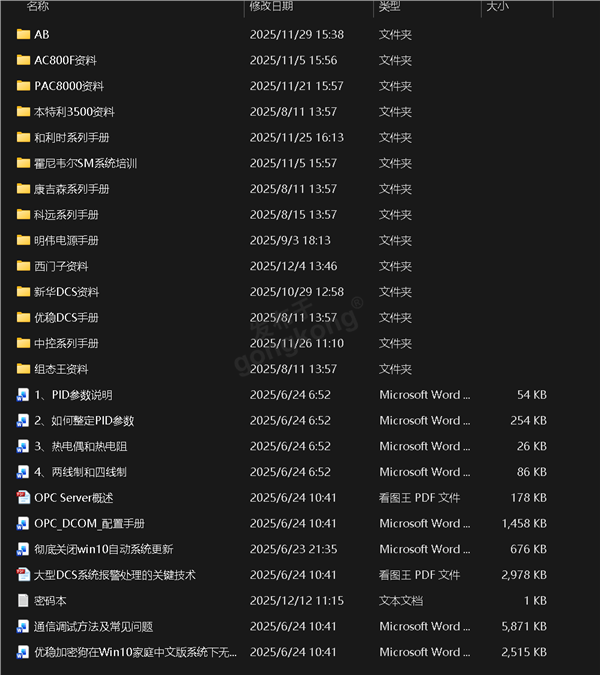Open the 1、PID参数说明 Word document
The width and height of the screenshot is (600, 675).
73,395
